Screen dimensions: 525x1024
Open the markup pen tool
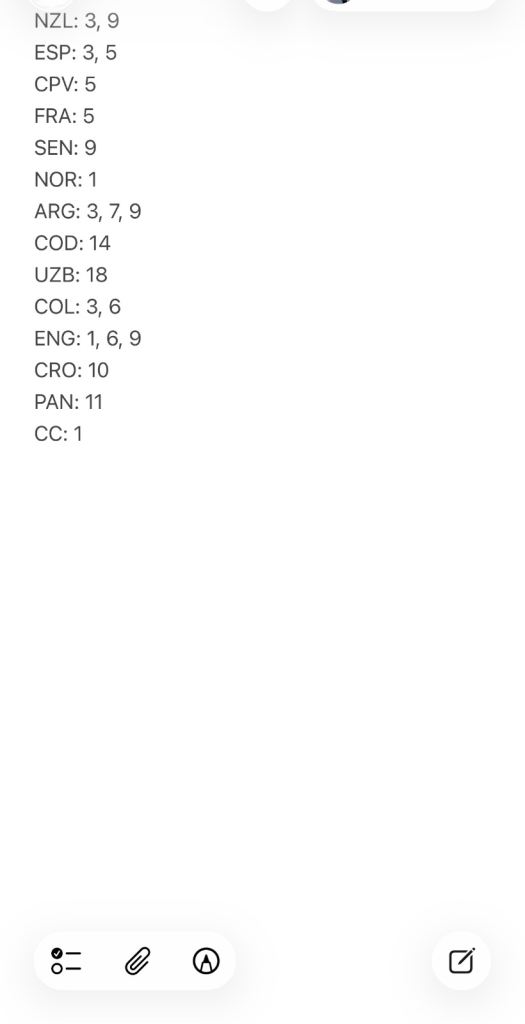[x=206, y=961]
